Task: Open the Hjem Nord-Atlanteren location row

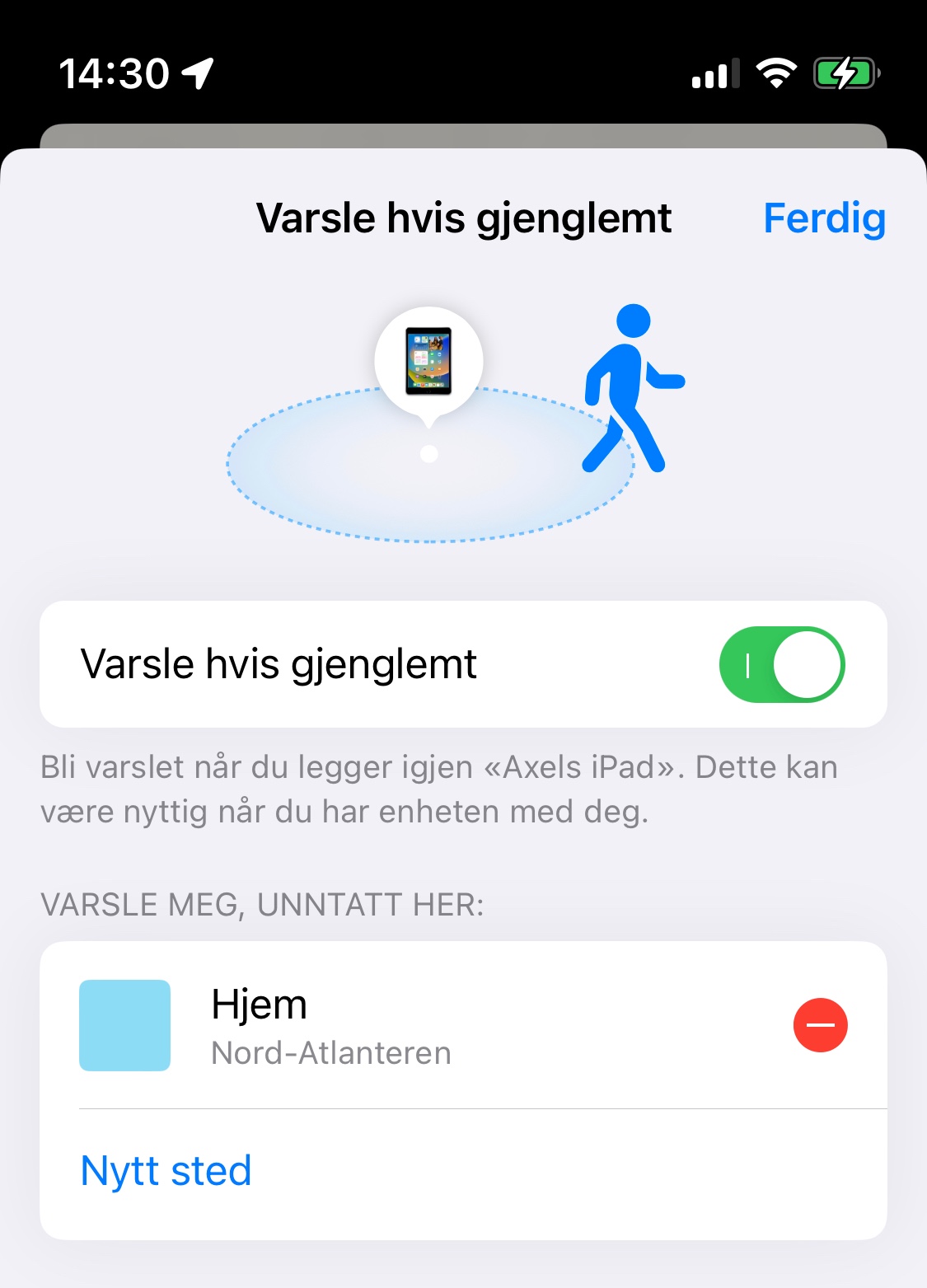Action: click(x=463, y=1025)
